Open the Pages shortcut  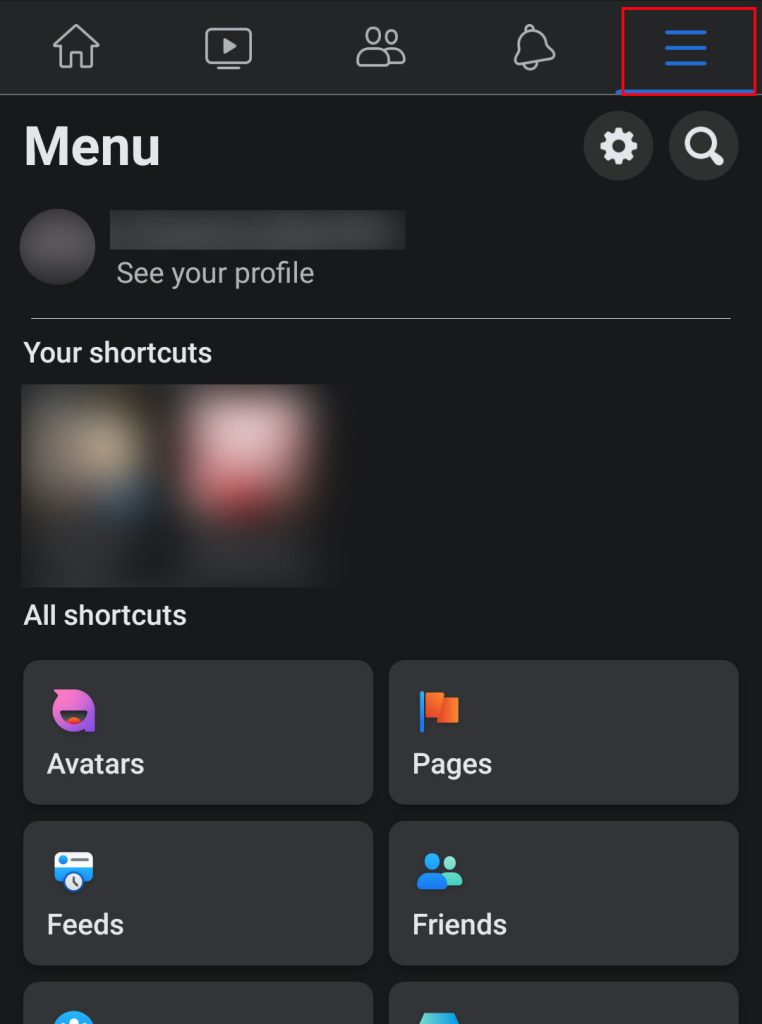[x=563, y=732]
